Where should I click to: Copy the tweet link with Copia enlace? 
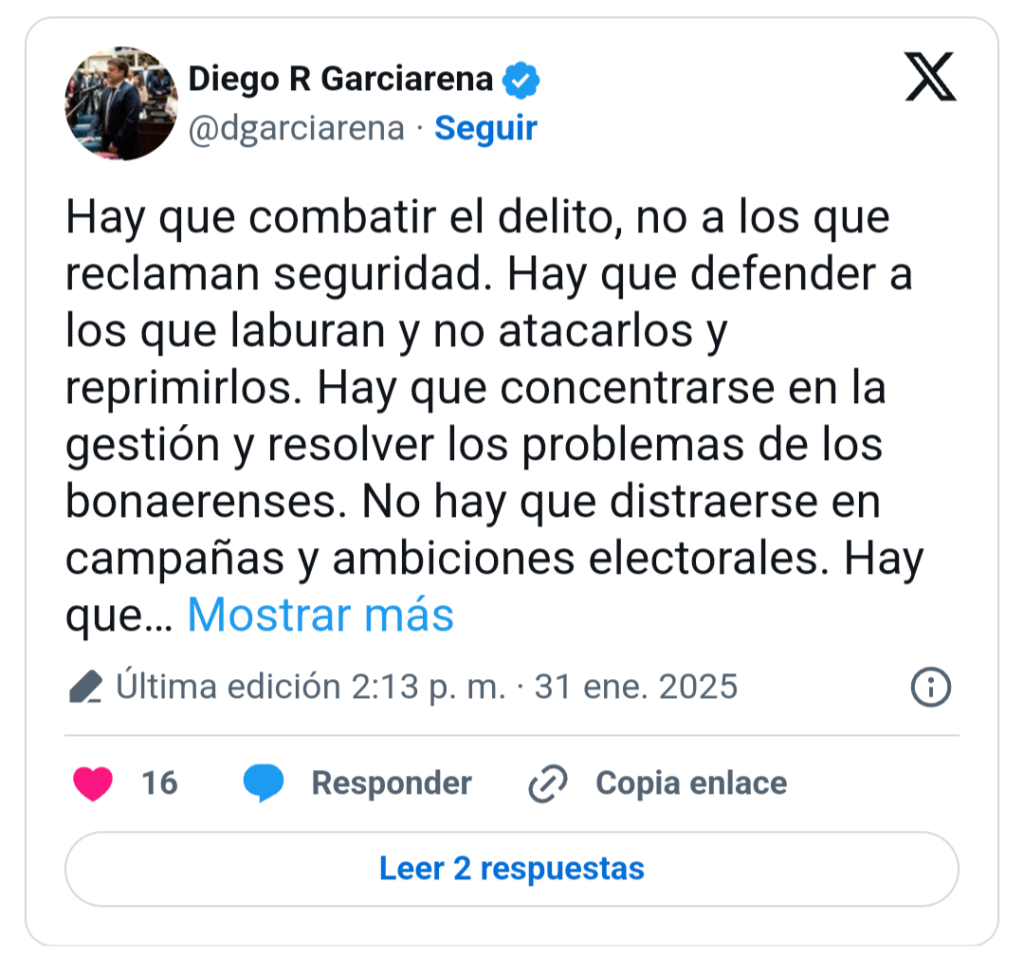pyautogui.click(x=658, y=783)
